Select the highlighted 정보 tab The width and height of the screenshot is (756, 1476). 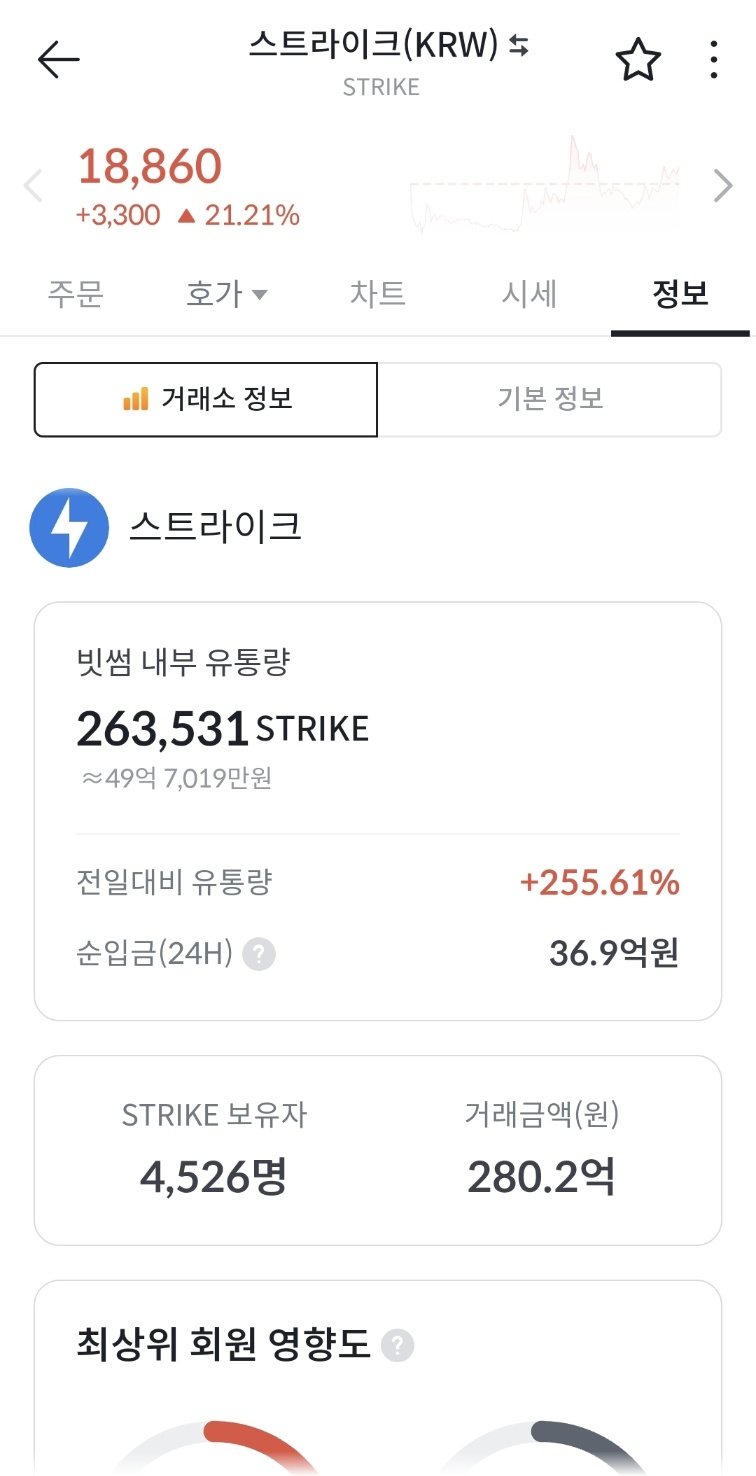[680, 294]
